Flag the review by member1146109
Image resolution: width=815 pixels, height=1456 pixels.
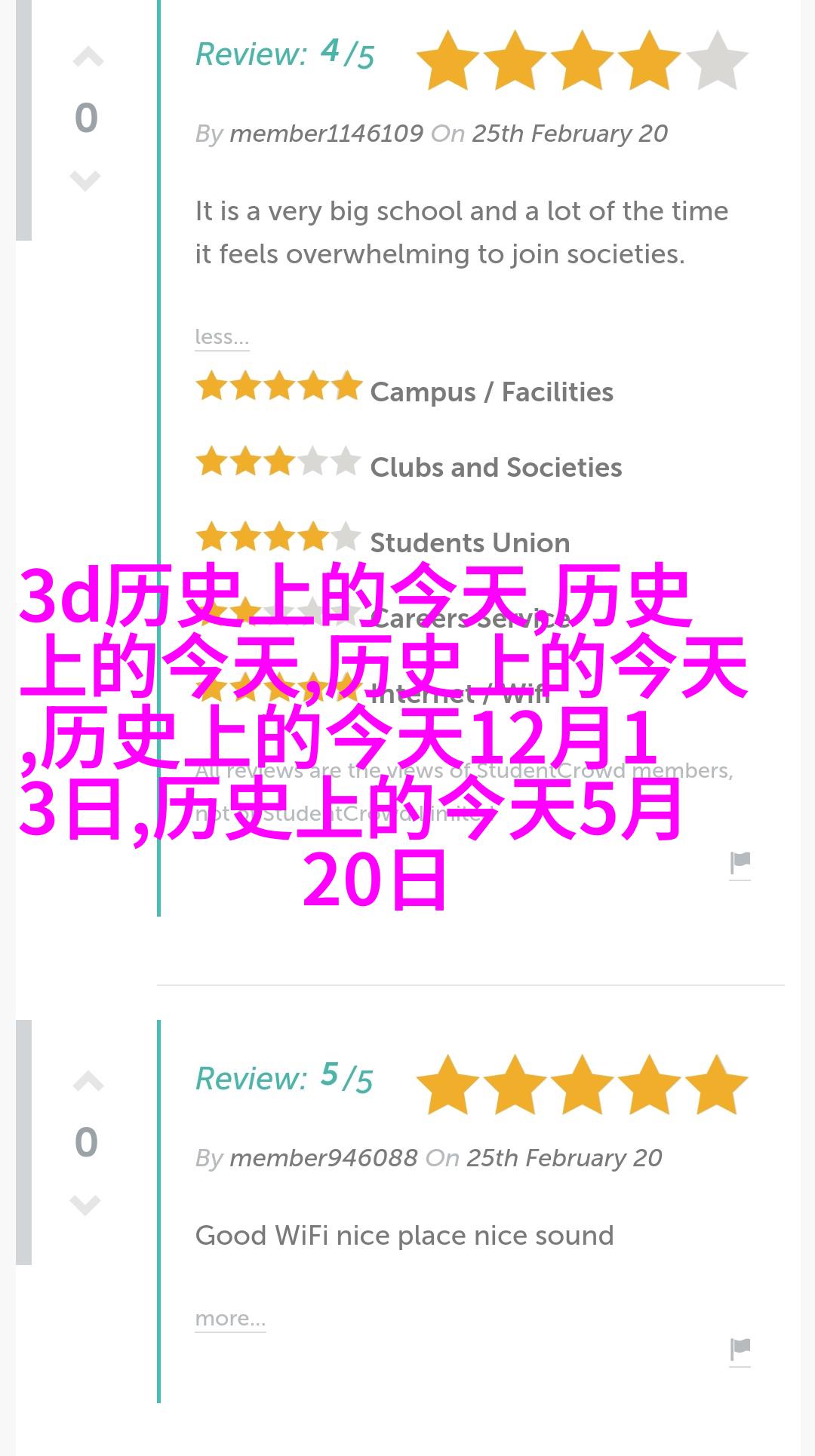(x=740, y=863)
